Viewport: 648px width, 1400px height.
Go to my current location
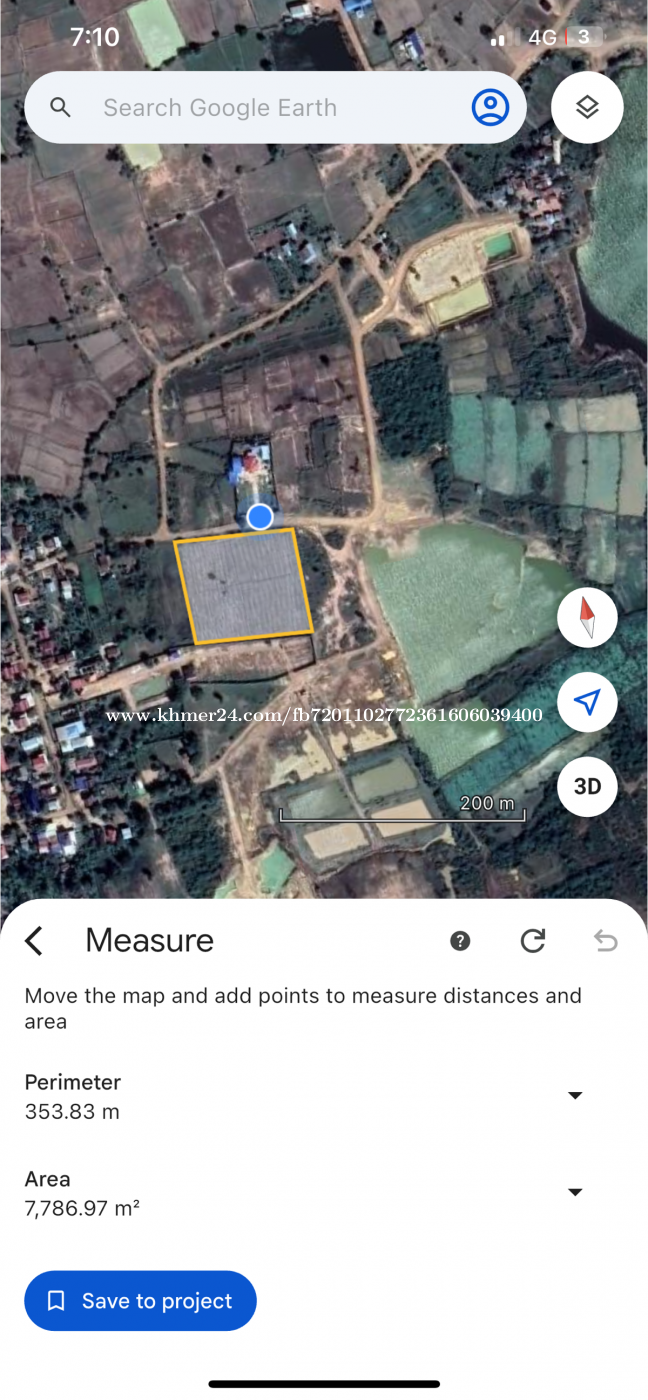[587, 703]
